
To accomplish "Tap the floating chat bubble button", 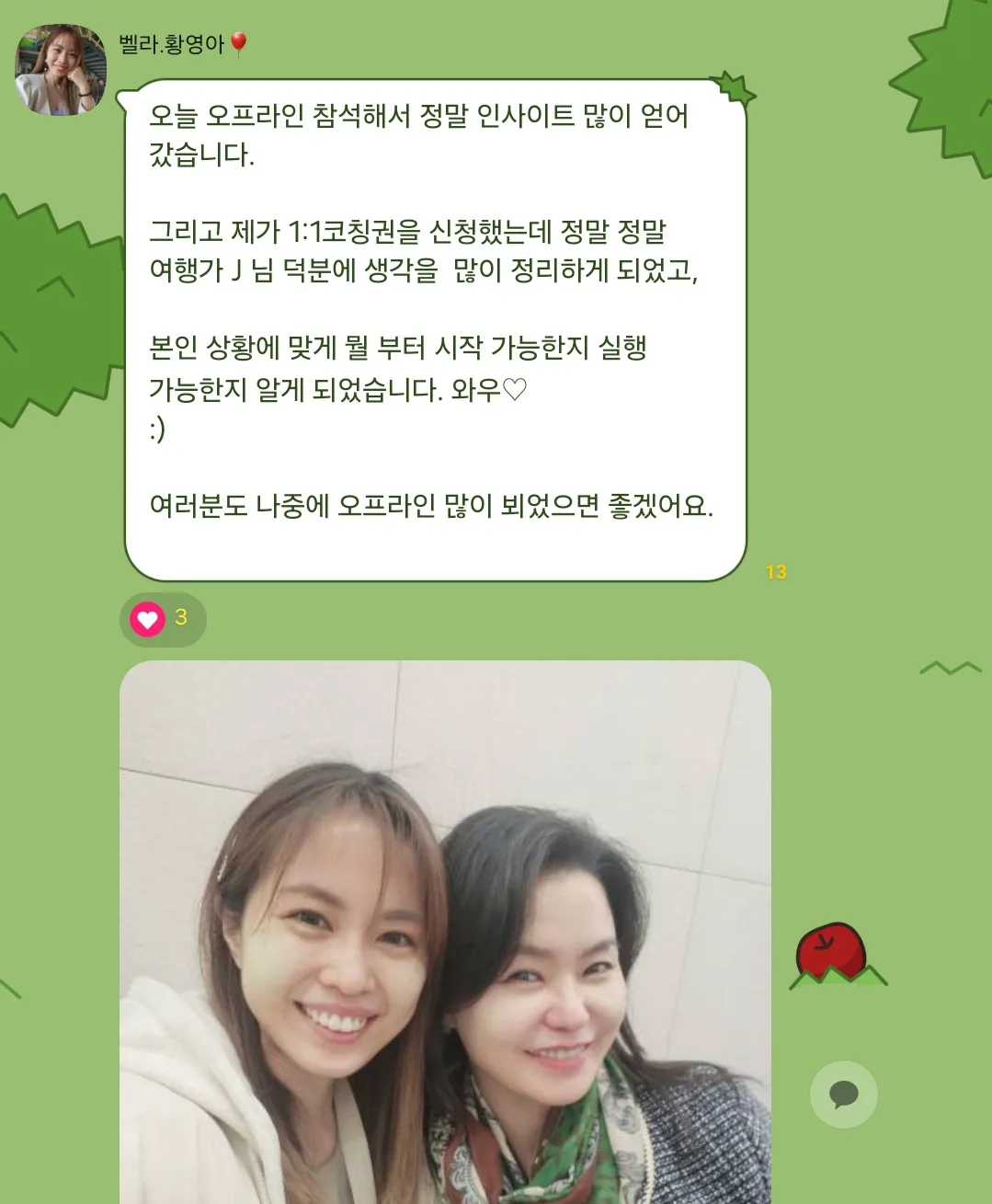I will point(843,1095).
